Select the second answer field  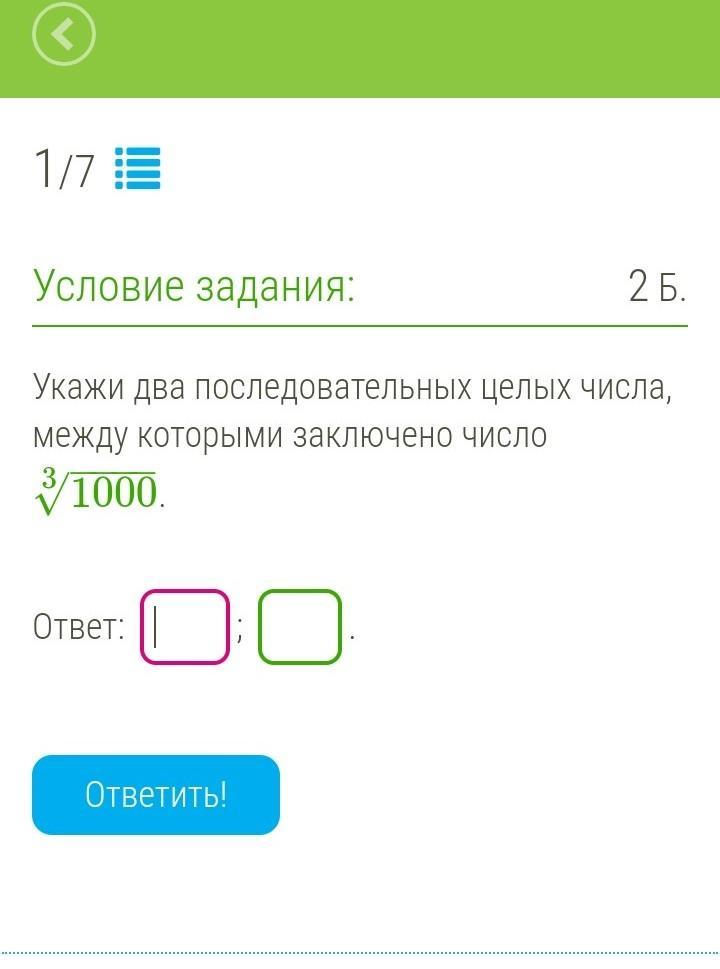click(x=300, y=627)
